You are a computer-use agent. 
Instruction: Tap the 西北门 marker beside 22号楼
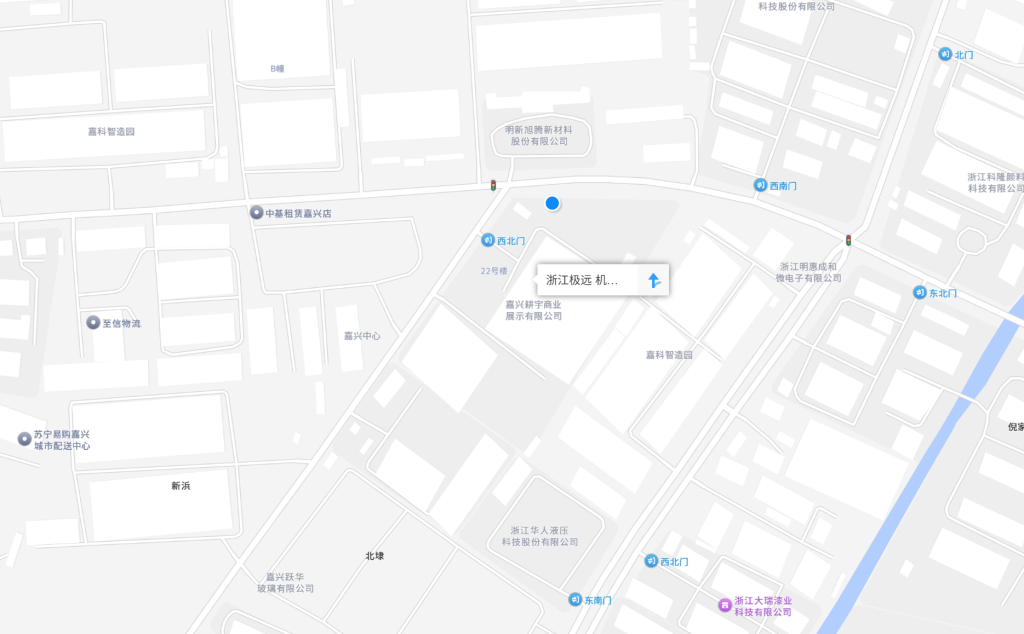coord(487,240)
